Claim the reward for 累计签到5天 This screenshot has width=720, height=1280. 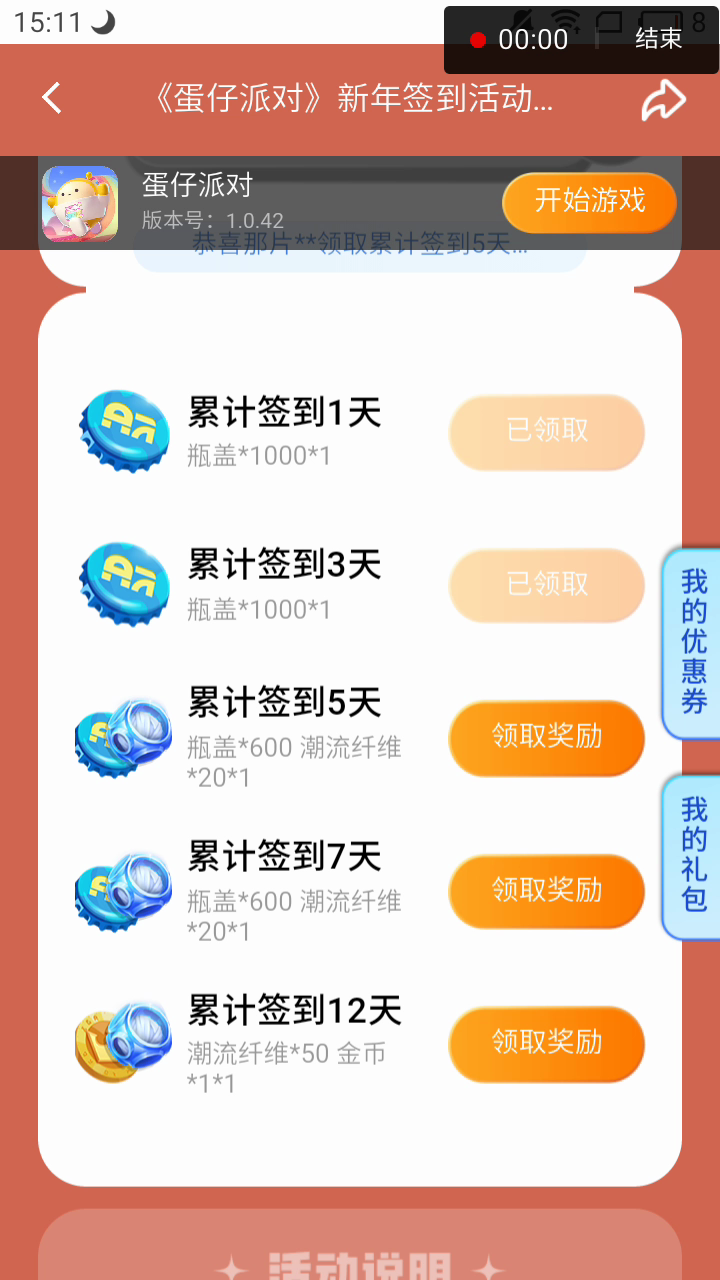point(546,738)
